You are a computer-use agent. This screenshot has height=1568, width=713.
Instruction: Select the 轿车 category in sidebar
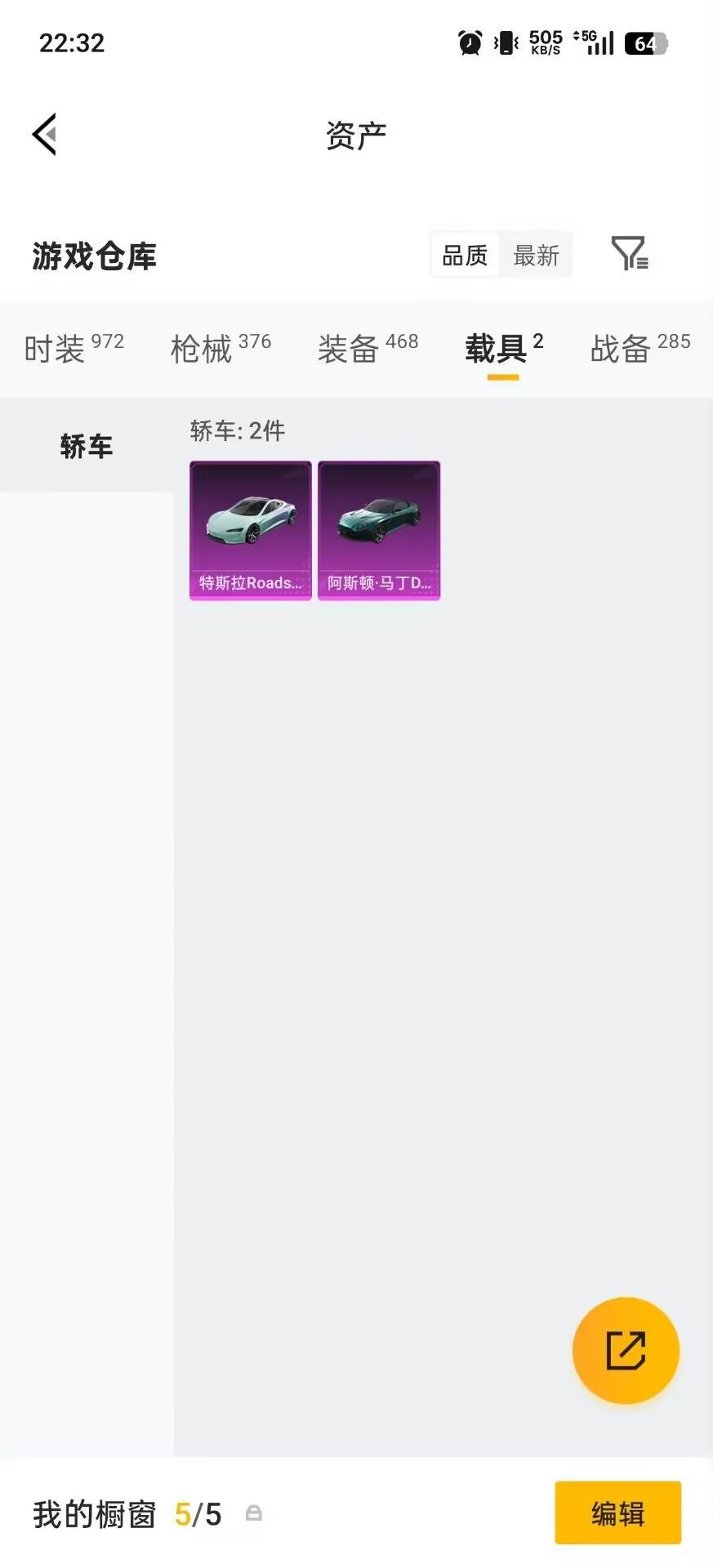pos(87,446)
